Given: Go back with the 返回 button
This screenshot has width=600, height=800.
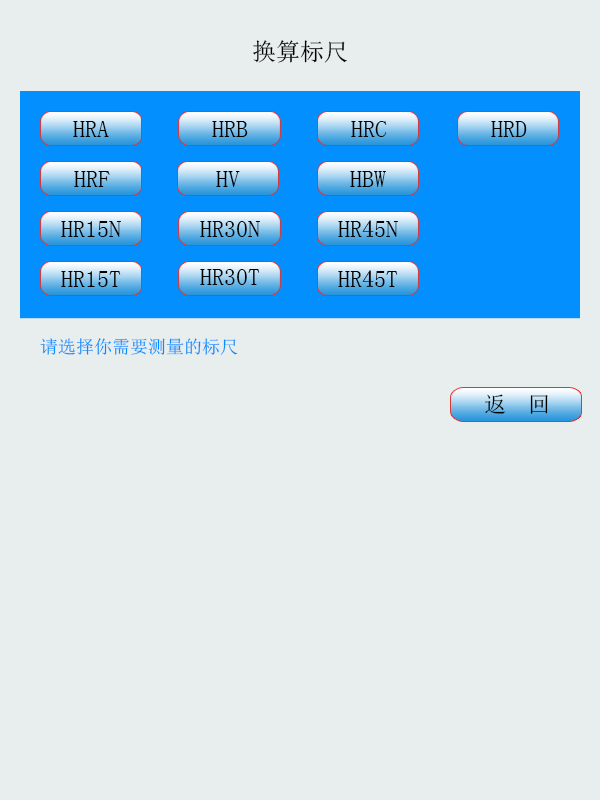Looking at the screenshot, I should coord(516,405).
